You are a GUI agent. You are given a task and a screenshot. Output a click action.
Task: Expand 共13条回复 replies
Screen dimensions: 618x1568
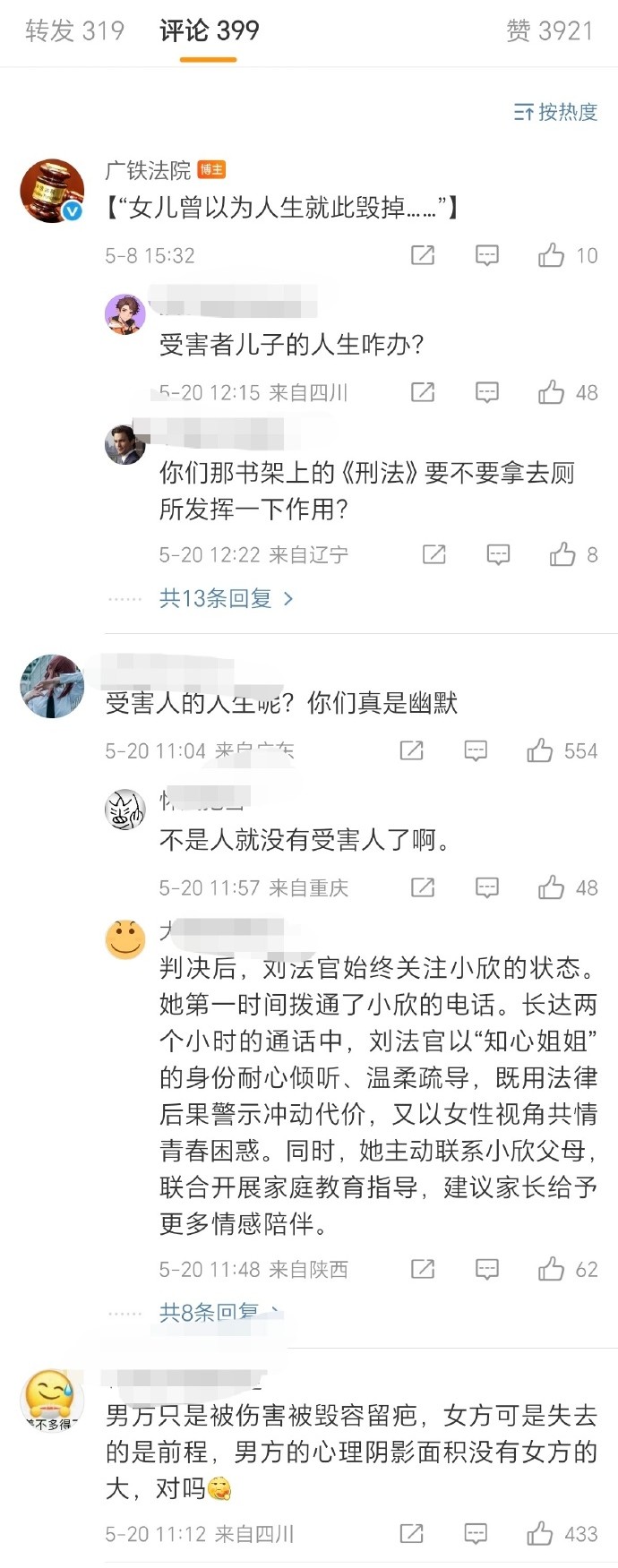click(225, 598)
